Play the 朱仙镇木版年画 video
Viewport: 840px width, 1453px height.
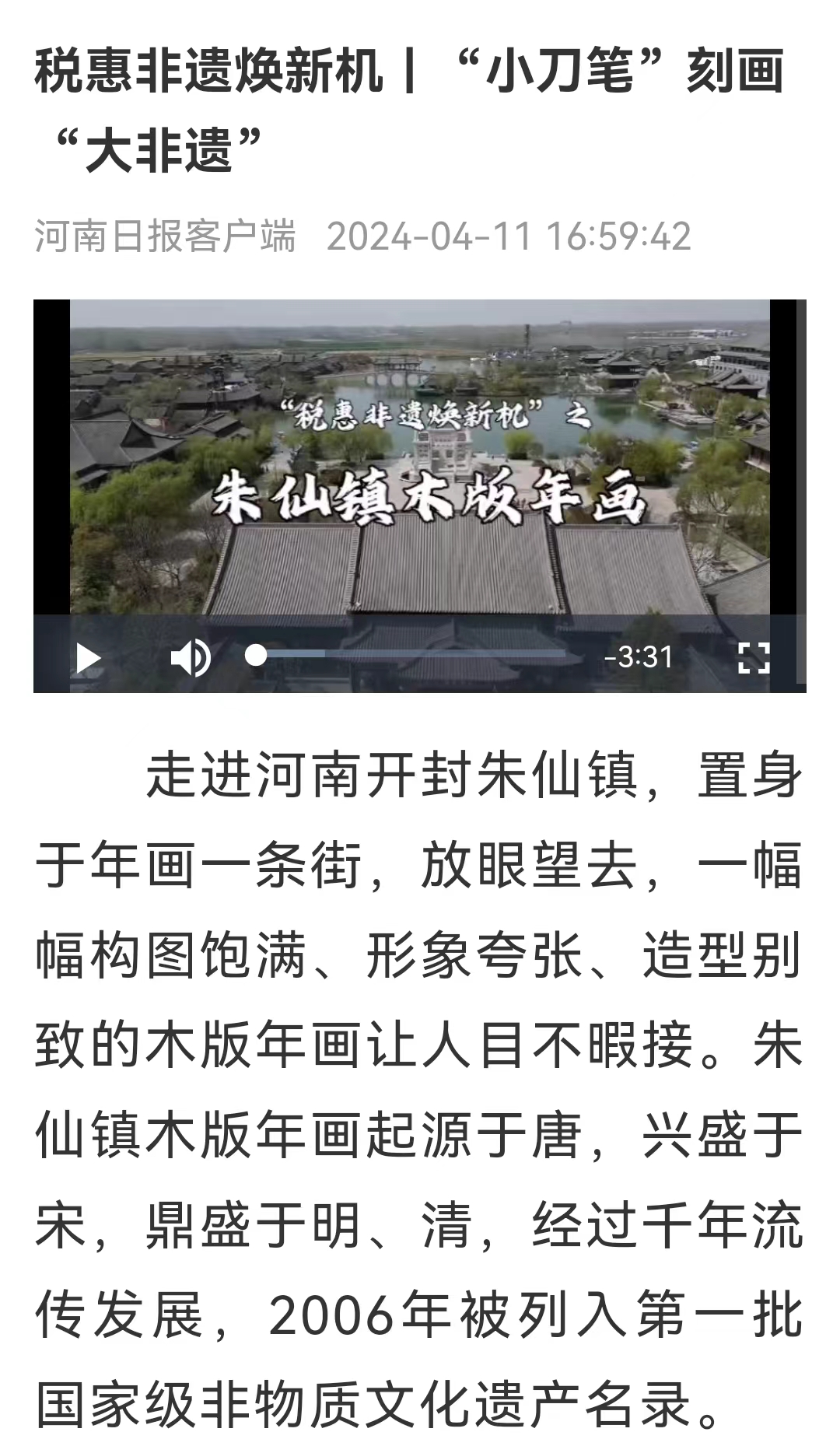tap(88, 658)
